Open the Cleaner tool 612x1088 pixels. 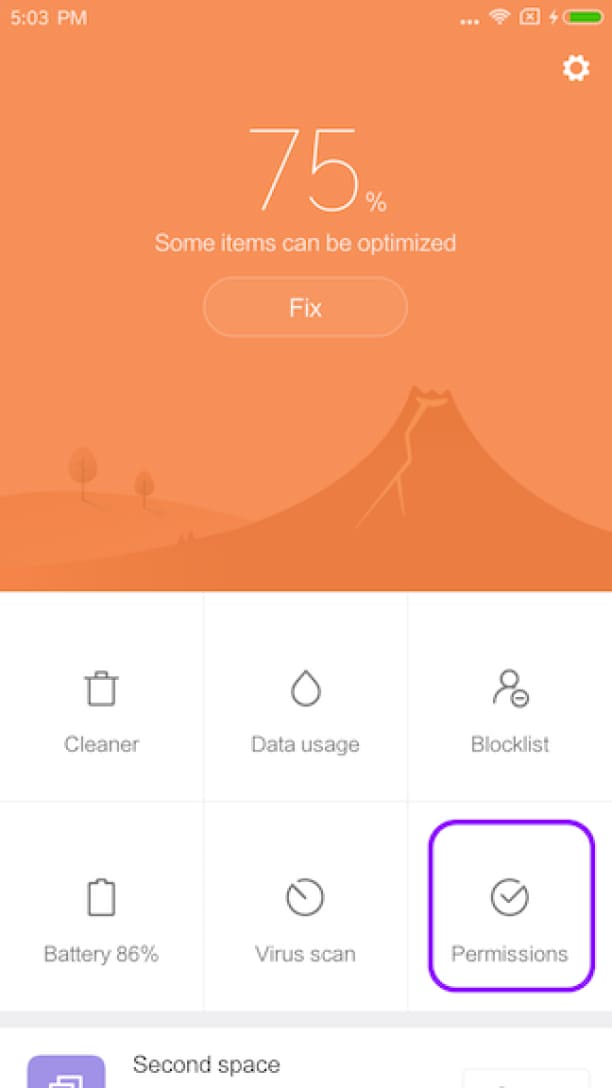click(x=101, y=710)
